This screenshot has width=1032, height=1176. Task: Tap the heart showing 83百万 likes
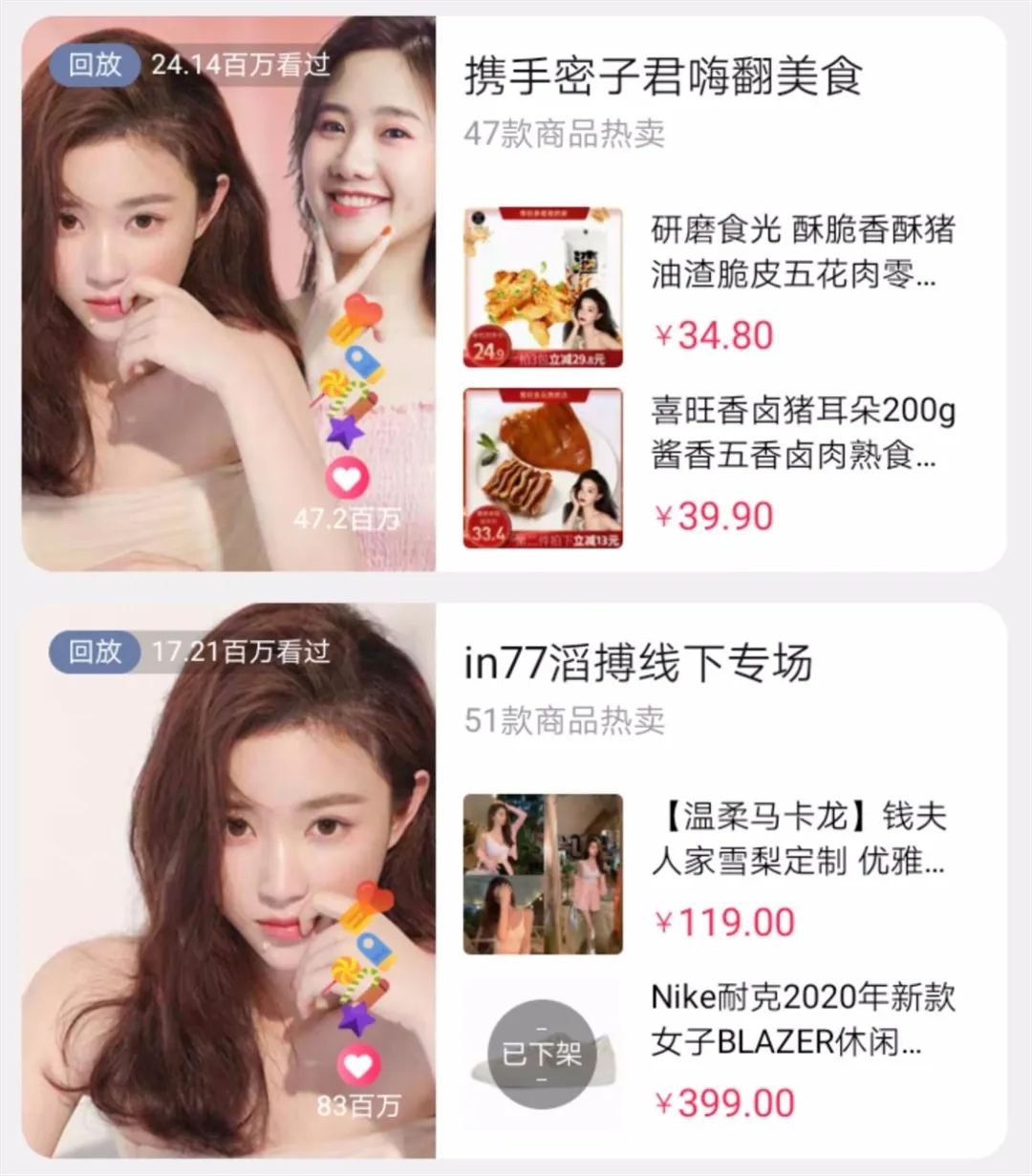(x=357, y=1065)
